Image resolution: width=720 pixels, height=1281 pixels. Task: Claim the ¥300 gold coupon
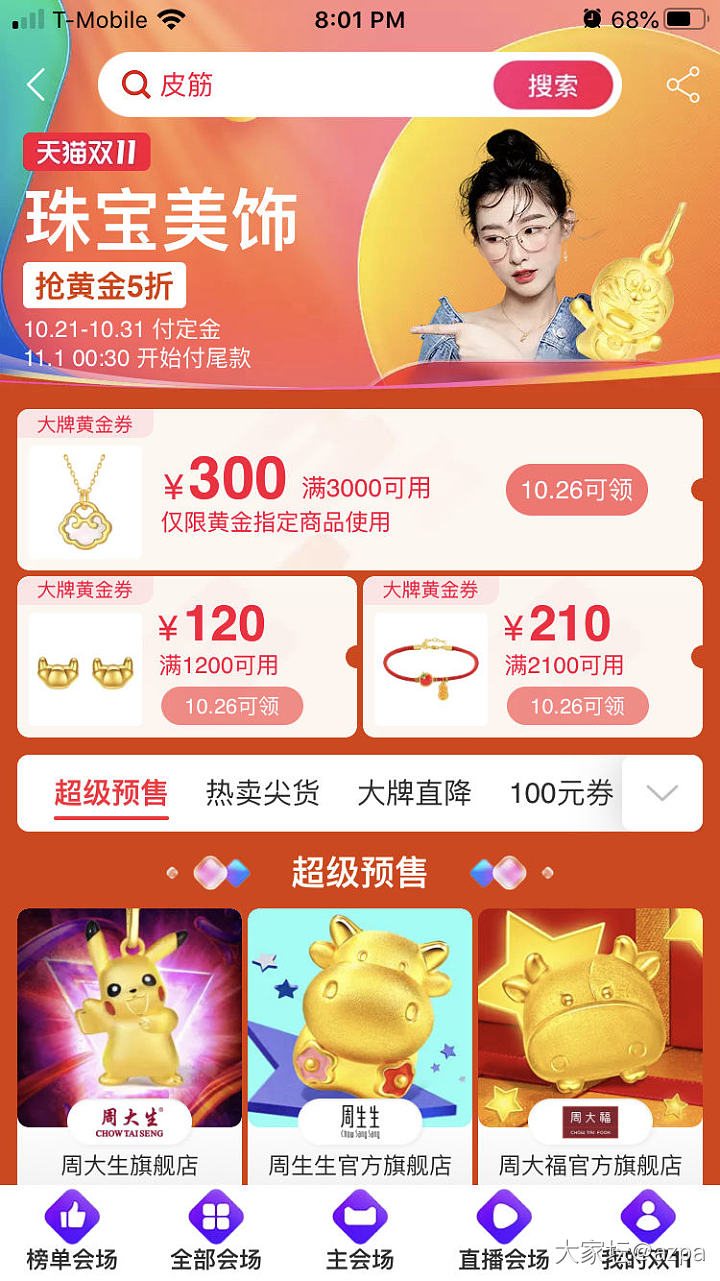tap(577, 490)
